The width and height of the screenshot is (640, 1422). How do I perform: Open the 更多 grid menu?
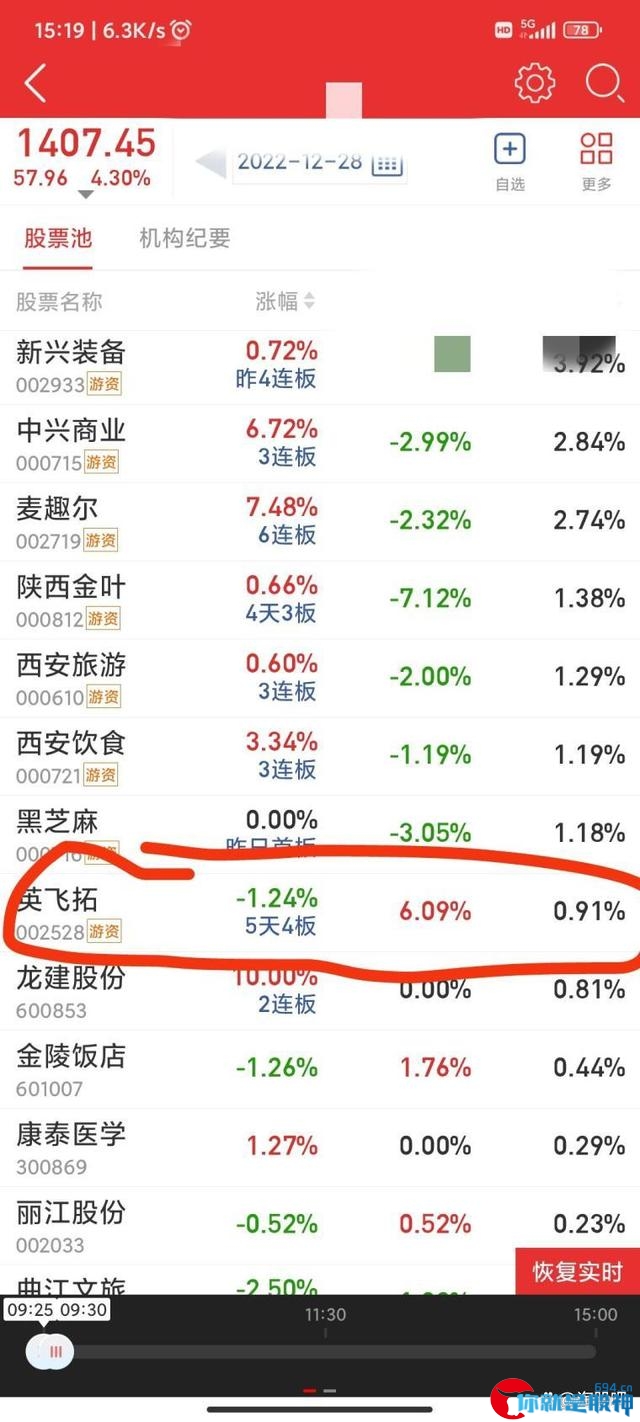click(596, 162)
